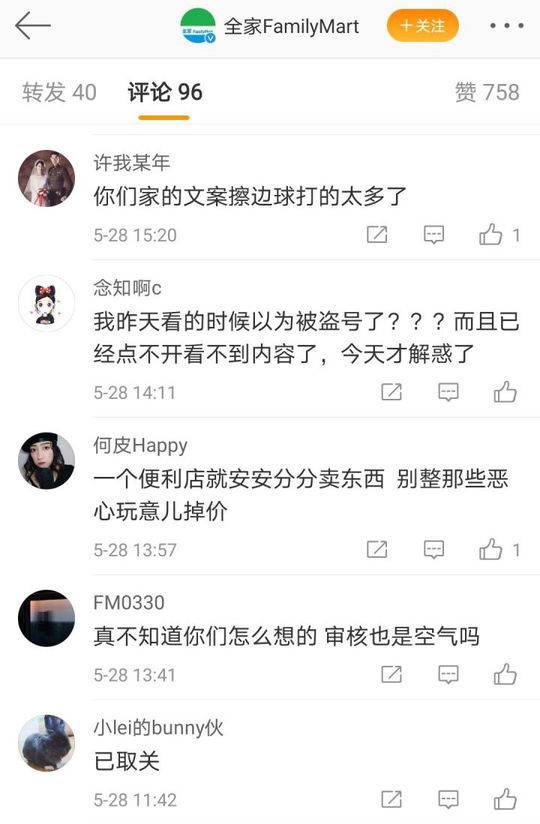Repost 许我某年's comment
This screenshot has height=824, width=540.
click(x=377, y=235)
